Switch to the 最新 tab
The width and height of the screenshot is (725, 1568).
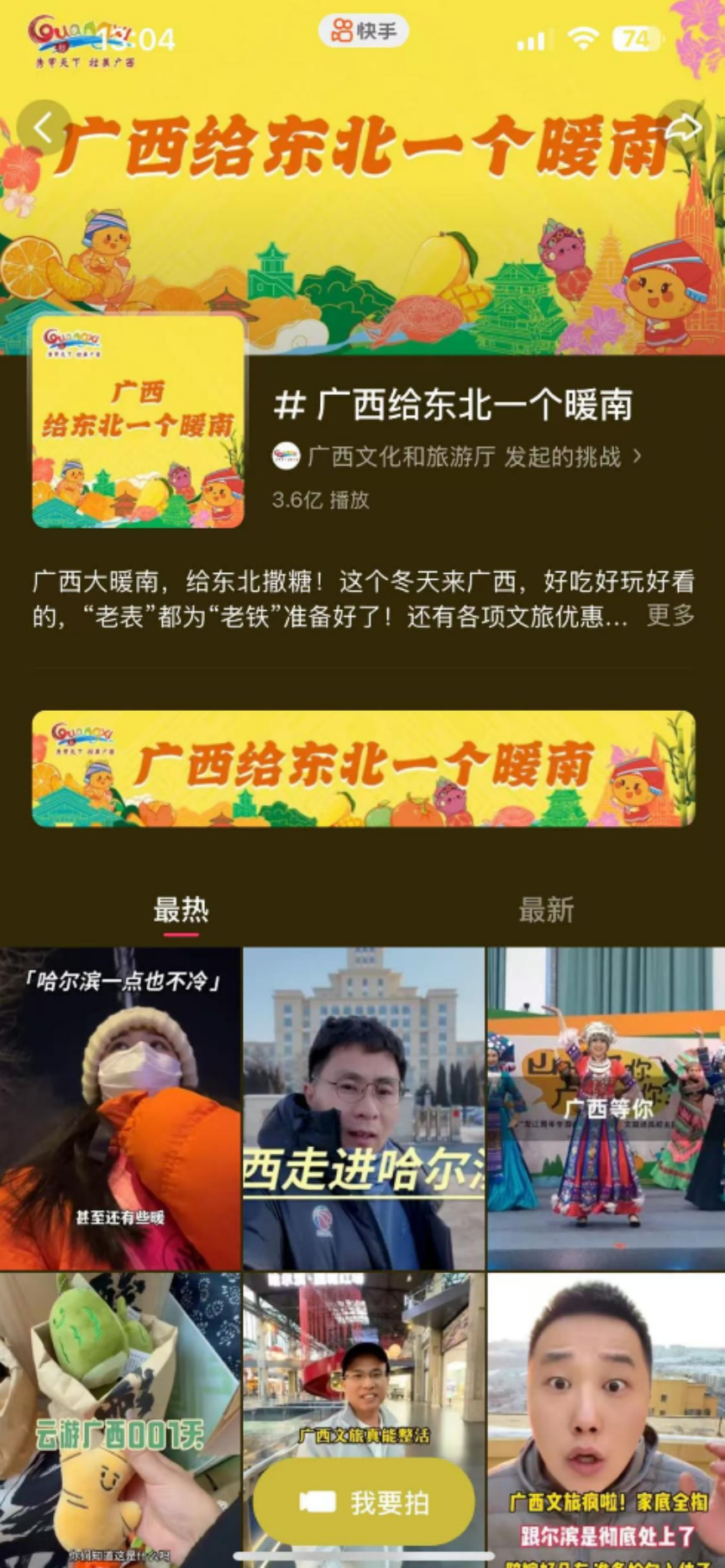(546, 910)
